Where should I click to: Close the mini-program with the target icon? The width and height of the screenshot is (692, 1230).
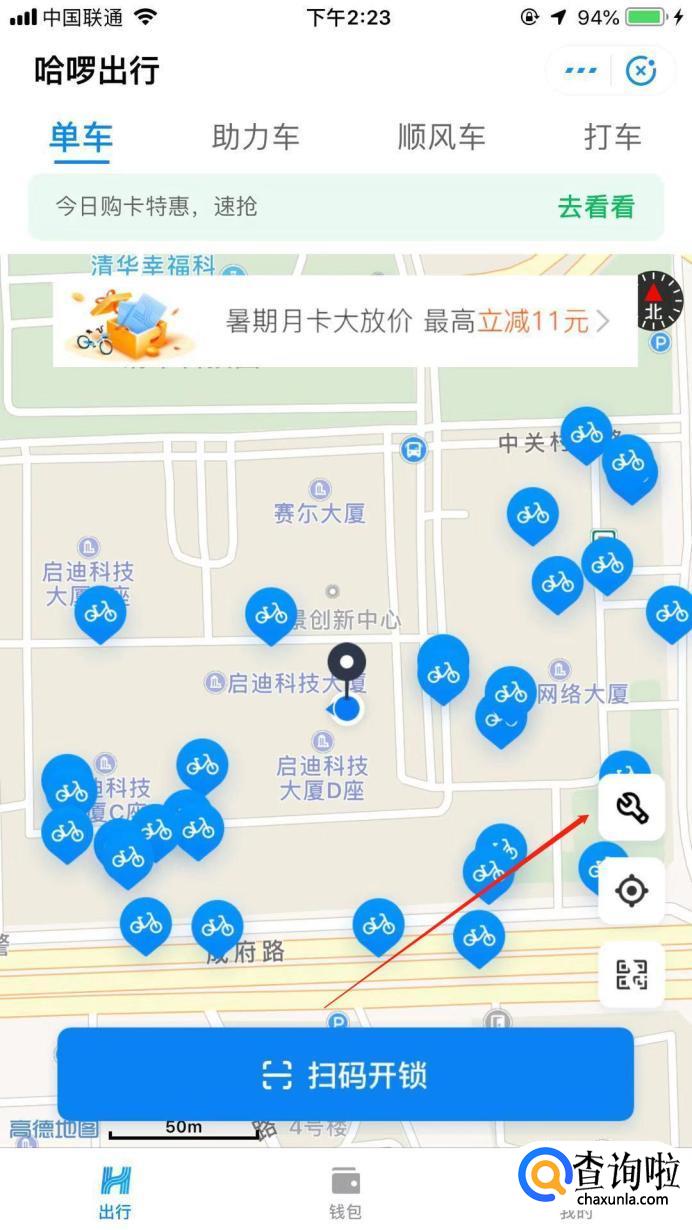coord(641,71)
